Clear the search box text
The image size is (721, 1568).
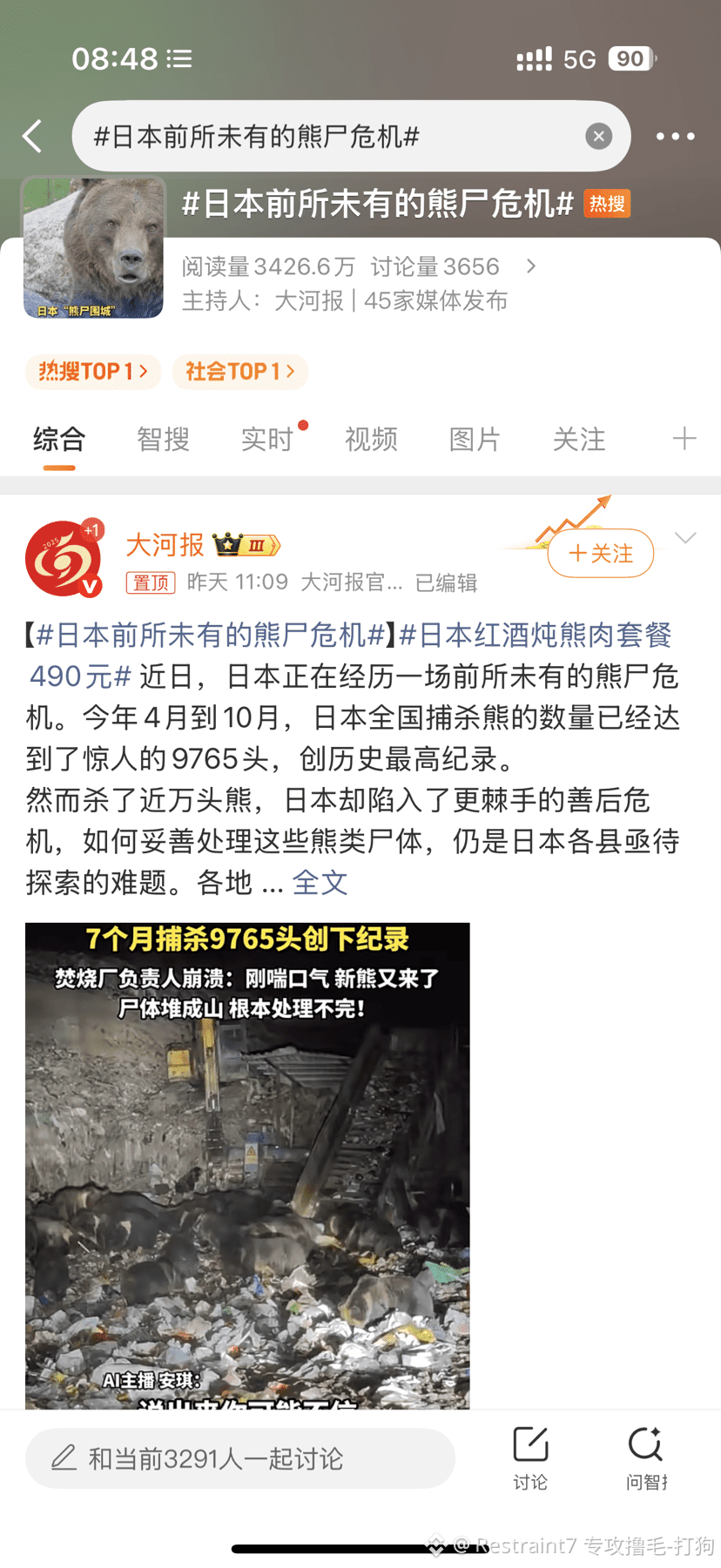tap(598, 137)
